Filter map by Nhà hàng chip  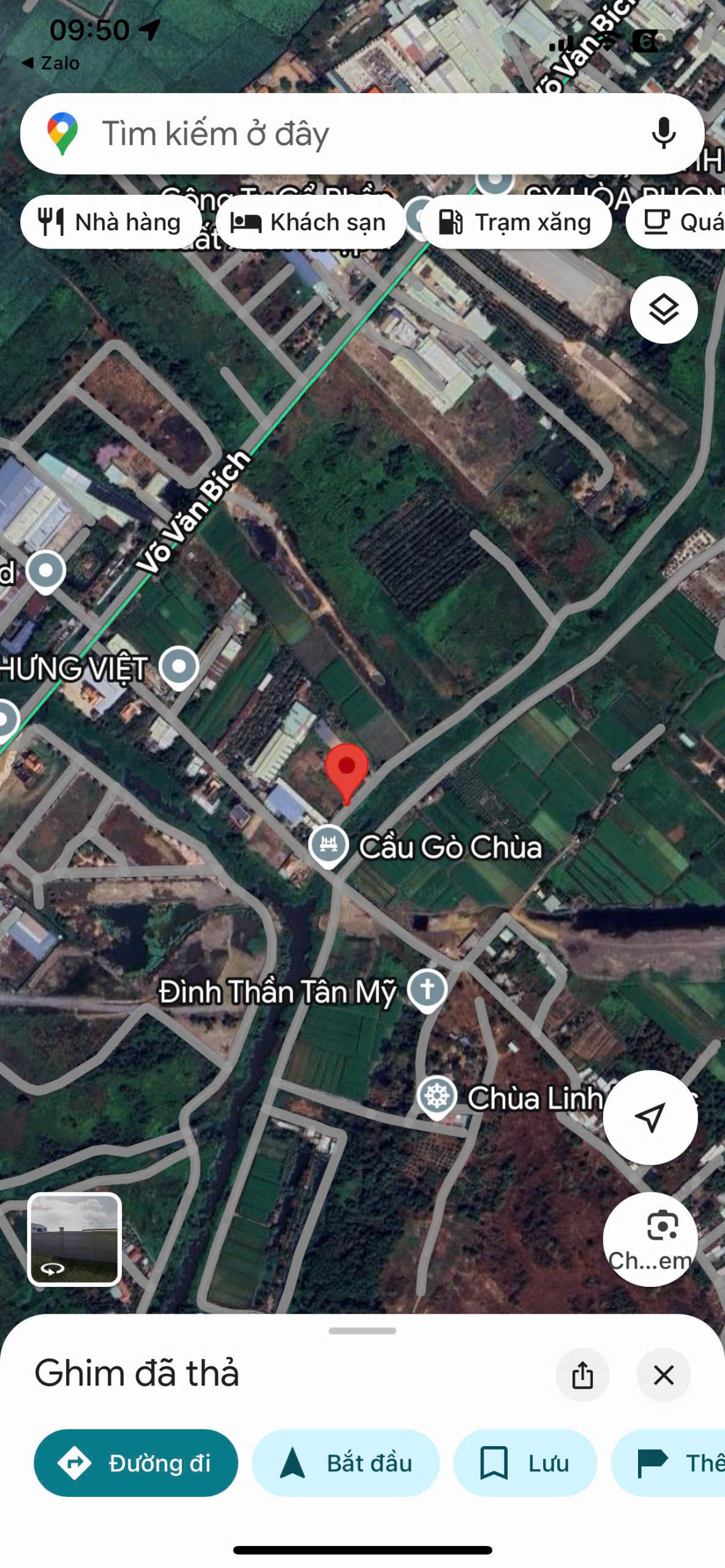111,222
